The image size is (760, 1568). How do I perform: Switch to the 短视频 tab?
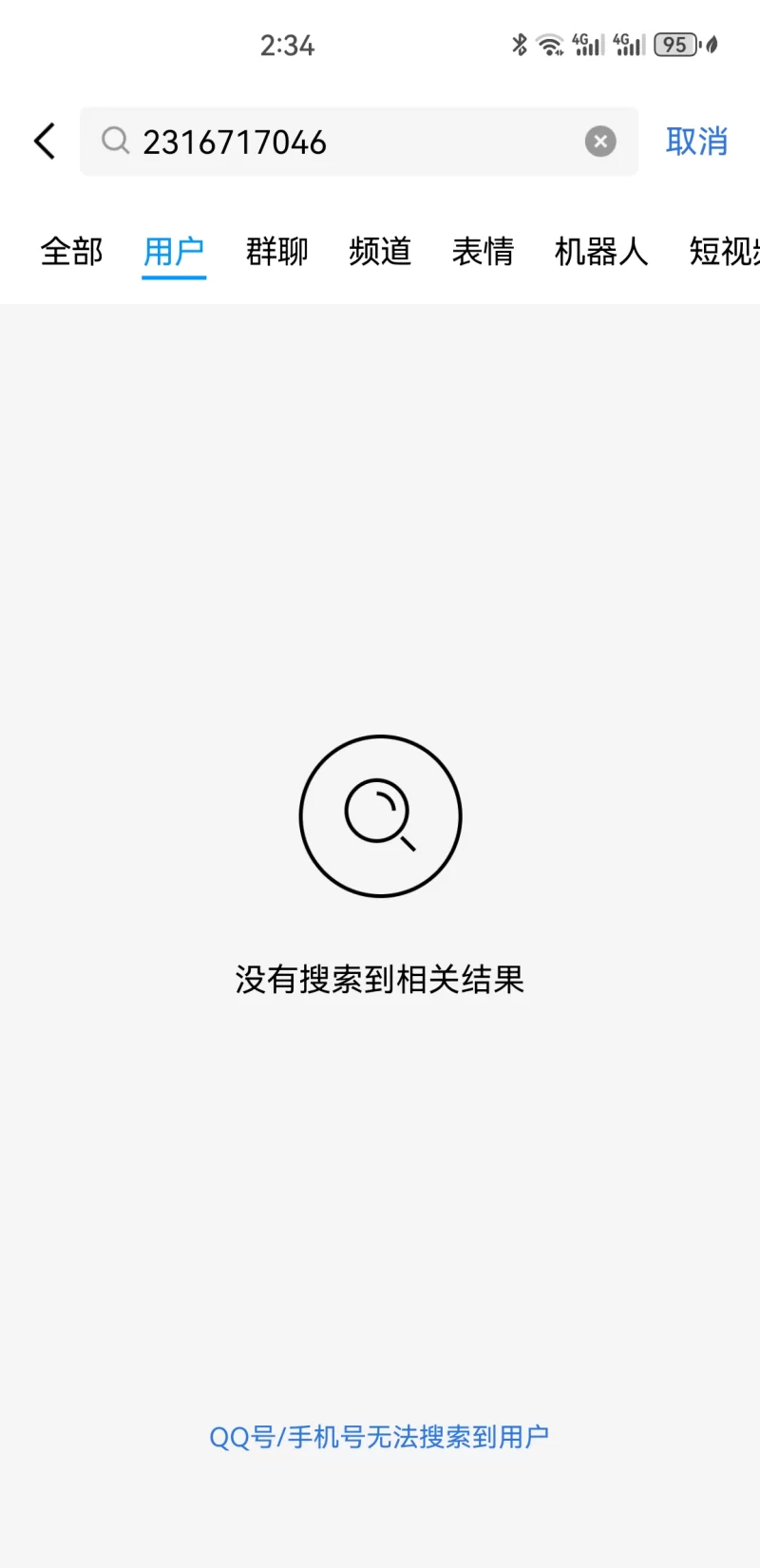pos(724,252)
